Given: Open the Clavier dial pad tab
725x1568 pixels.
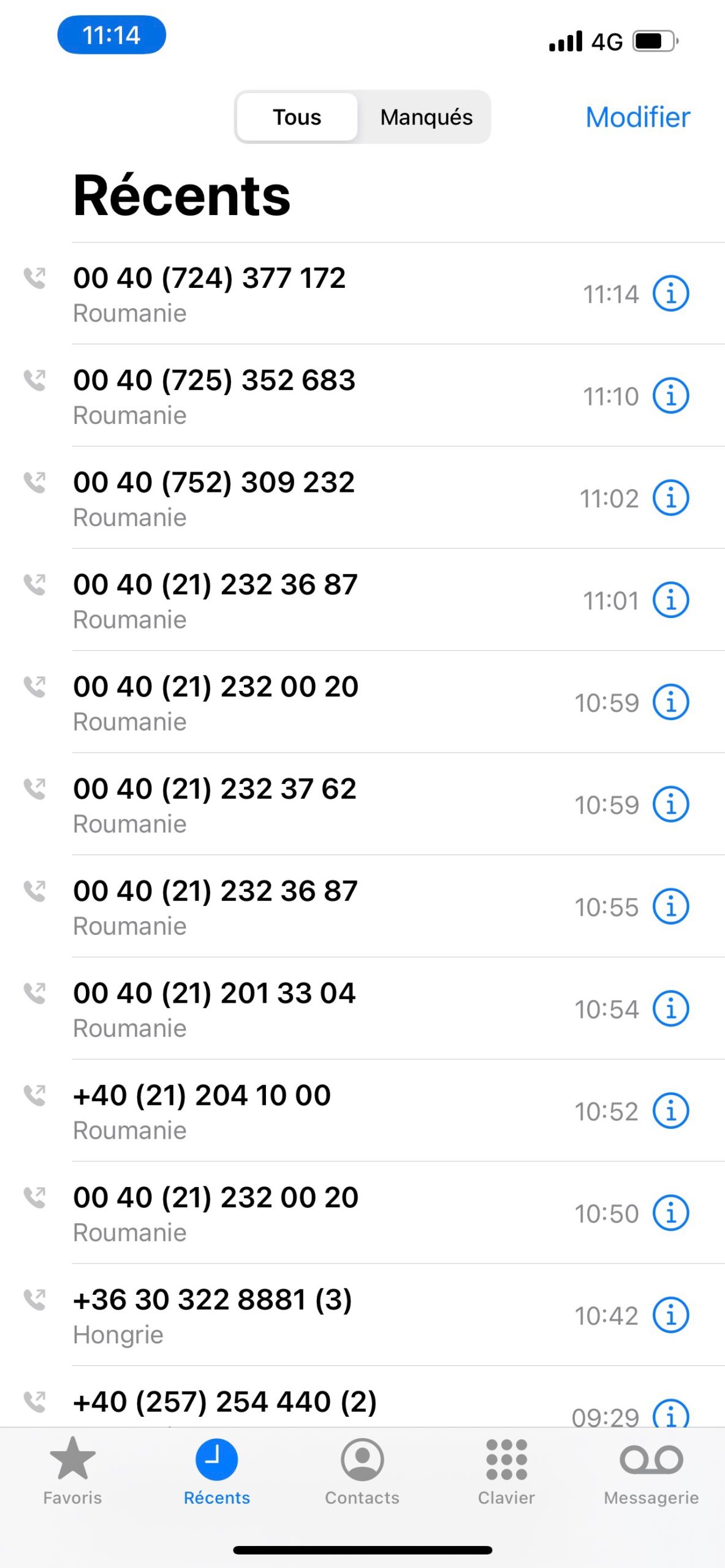Looking at the screenshot, I should tap(506, 1470).
